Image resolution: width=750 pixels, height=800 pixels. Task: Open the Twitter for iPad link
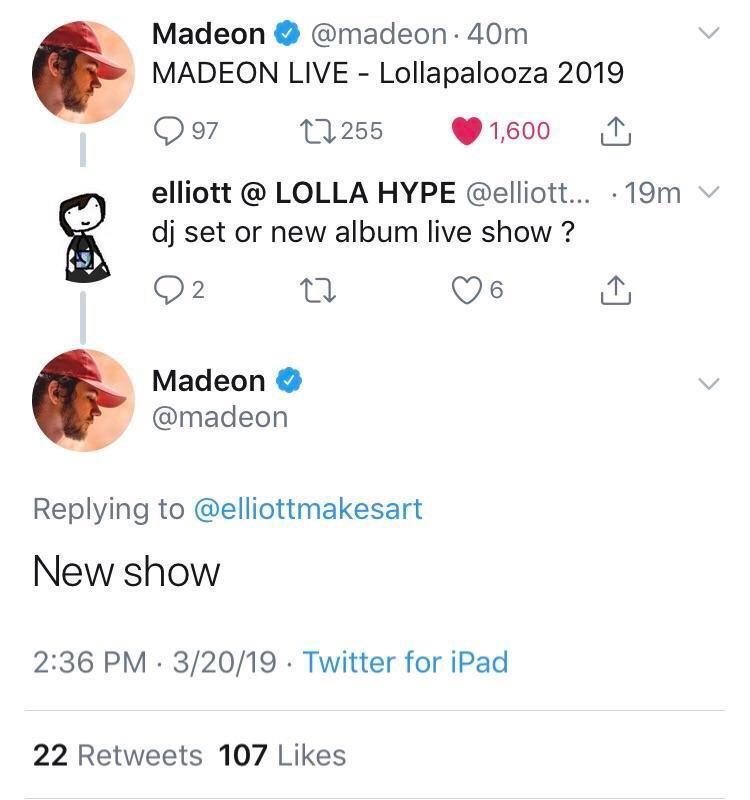pyautogui.click(x=411, y=662)
